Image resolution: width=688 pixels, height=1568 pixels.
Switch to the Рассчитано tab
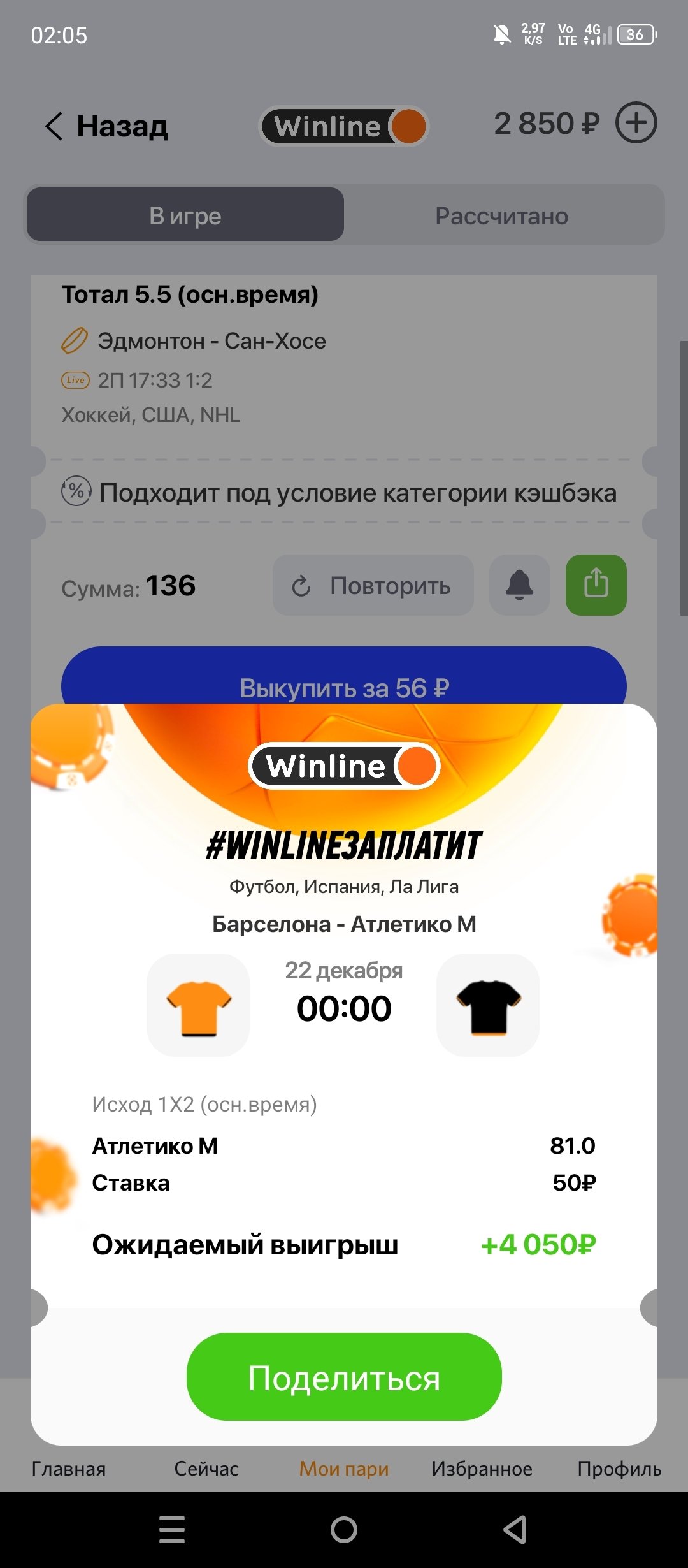pyautogui.click(x=502, y=215)
